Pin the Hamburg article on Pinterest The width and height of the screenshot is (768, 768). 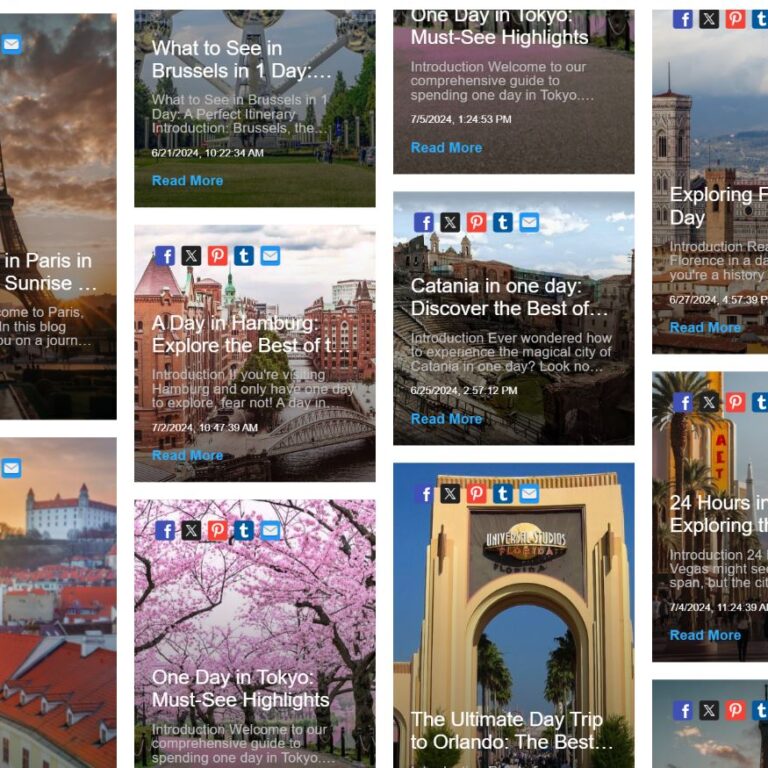click(217, 256)
